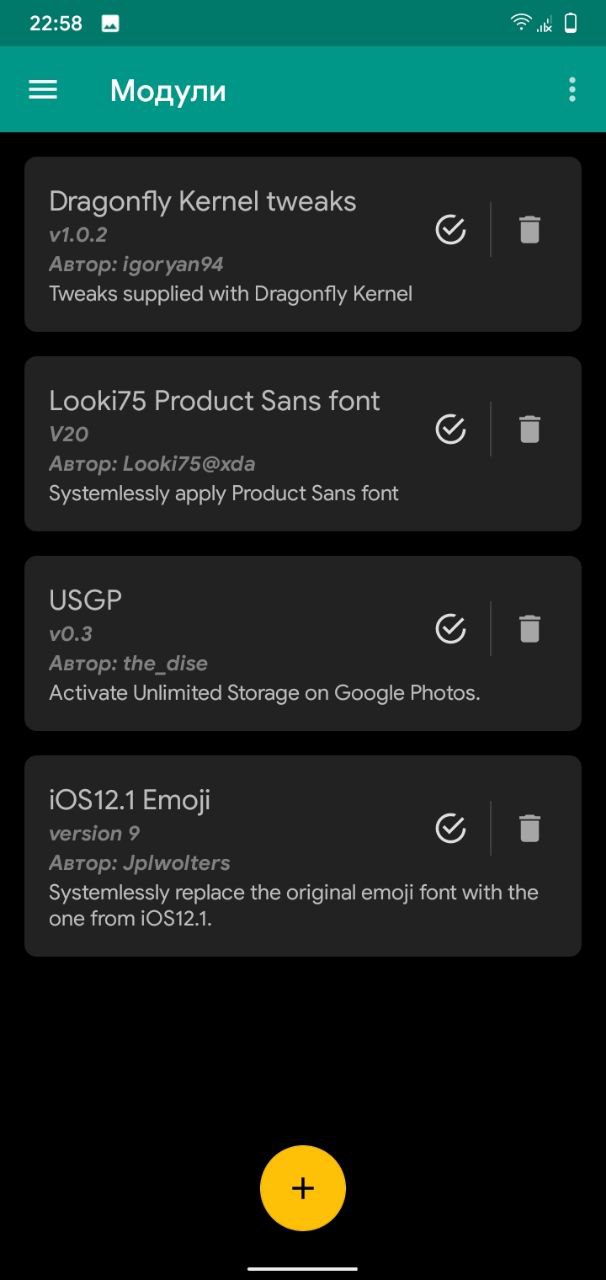This screenshot has width=606, height=1280.
Task: Open the hamburger navigation drawer
Action: click(x=43, y=90)
